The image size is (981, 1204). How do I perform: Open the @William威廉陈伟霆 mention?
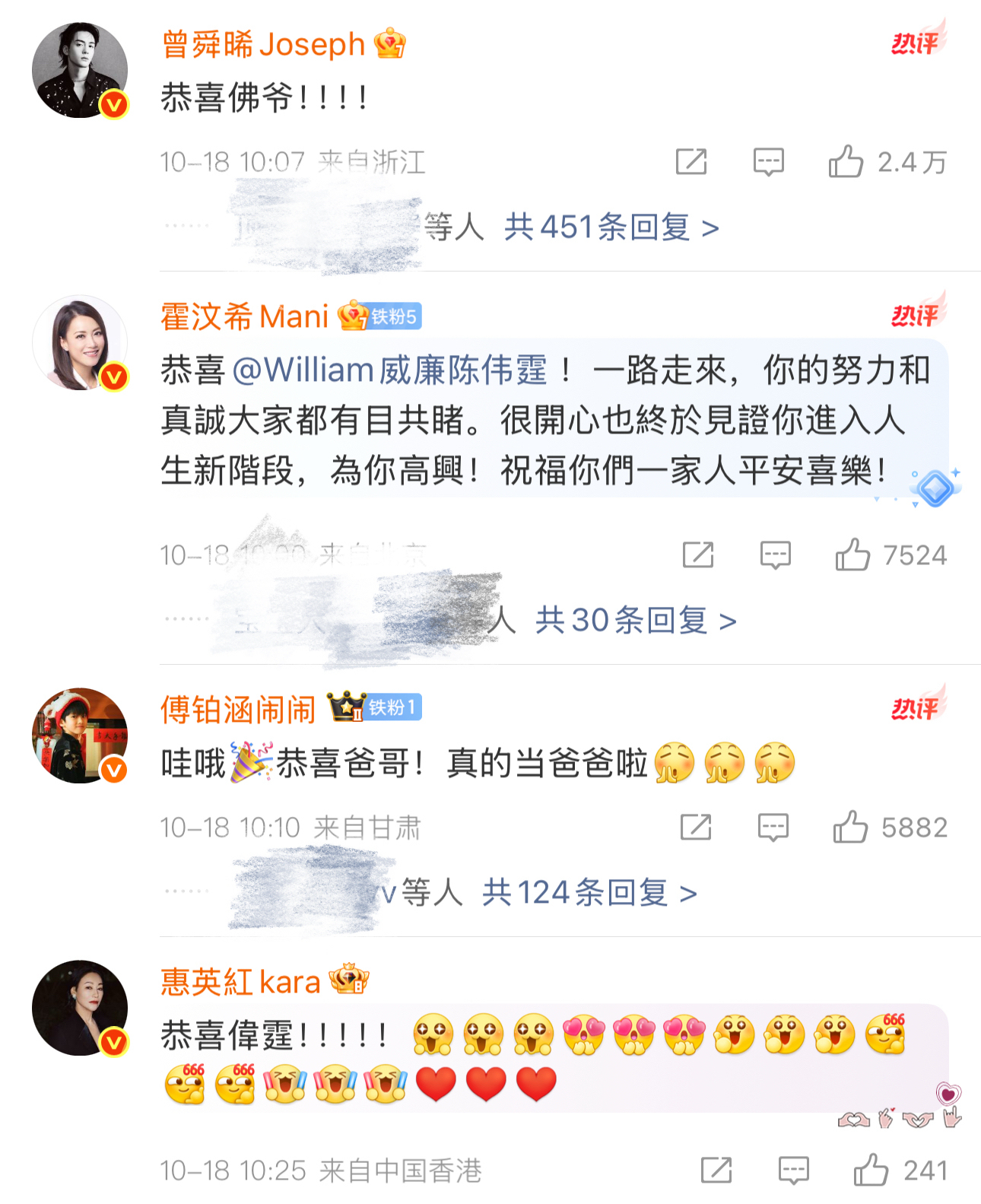tap(390, 370)
